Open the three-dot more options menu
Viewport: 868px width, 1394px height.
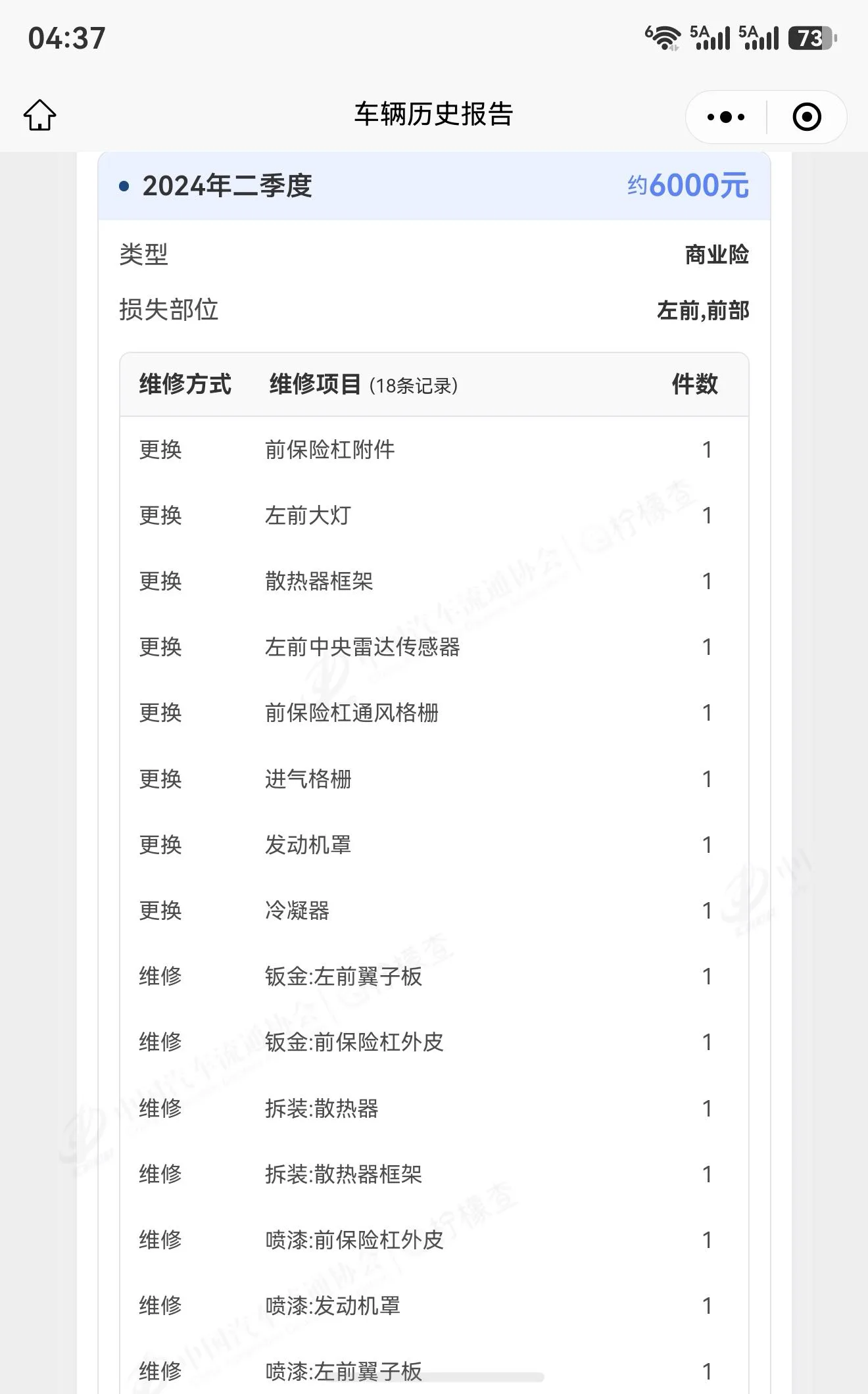726,117
